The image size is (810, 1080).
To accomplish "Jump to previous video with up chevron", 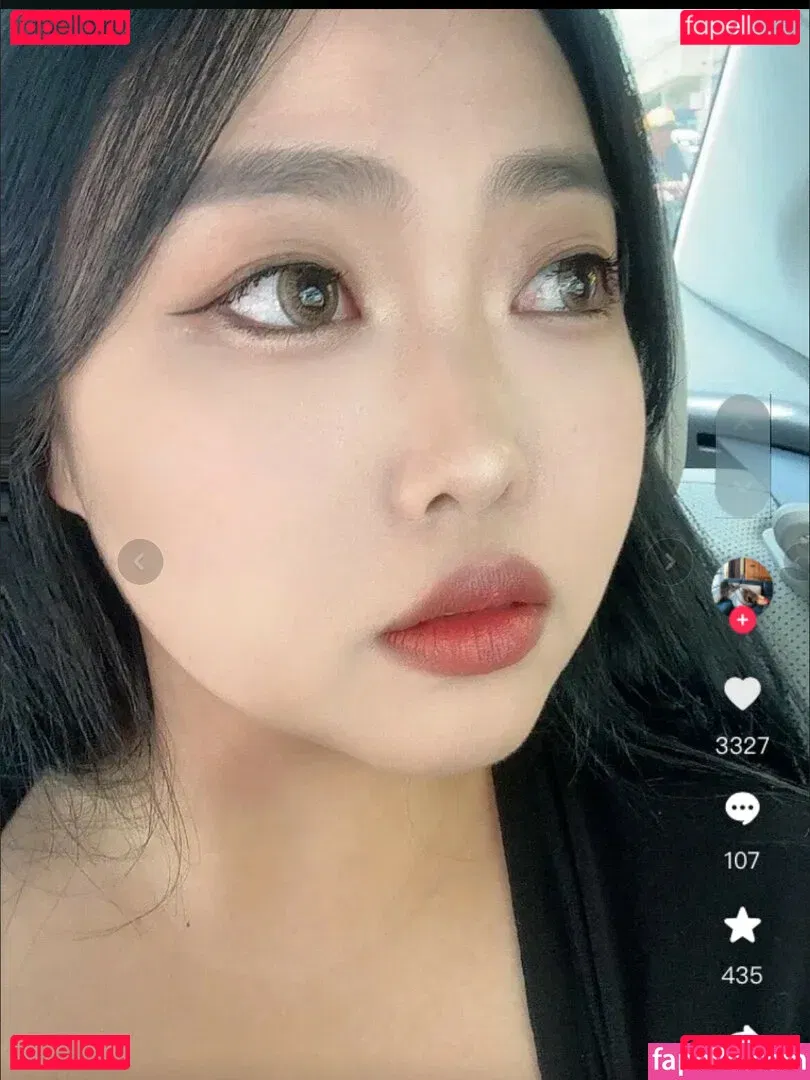I will [744, 425].
